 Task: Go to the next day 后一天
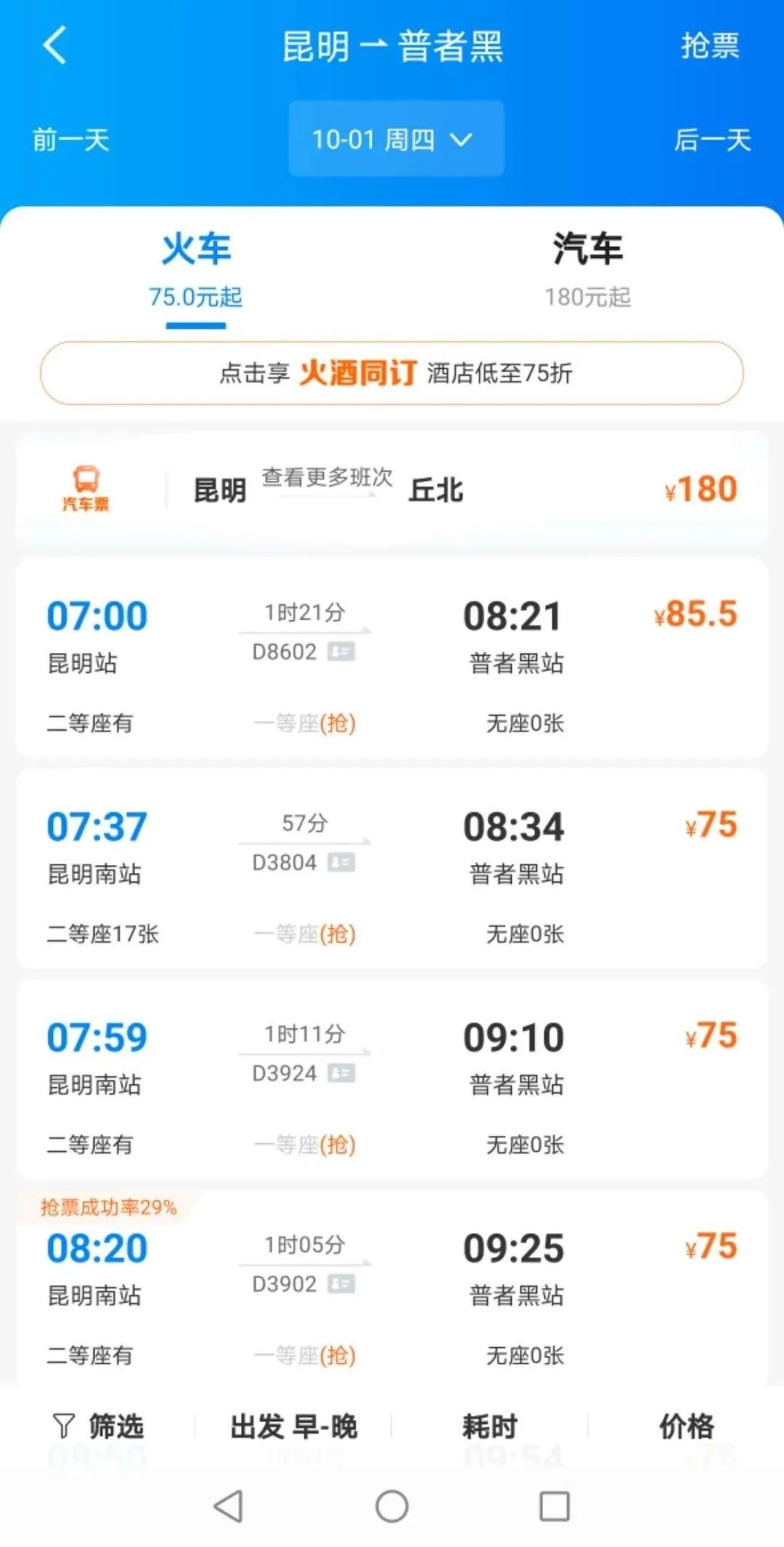712,139
